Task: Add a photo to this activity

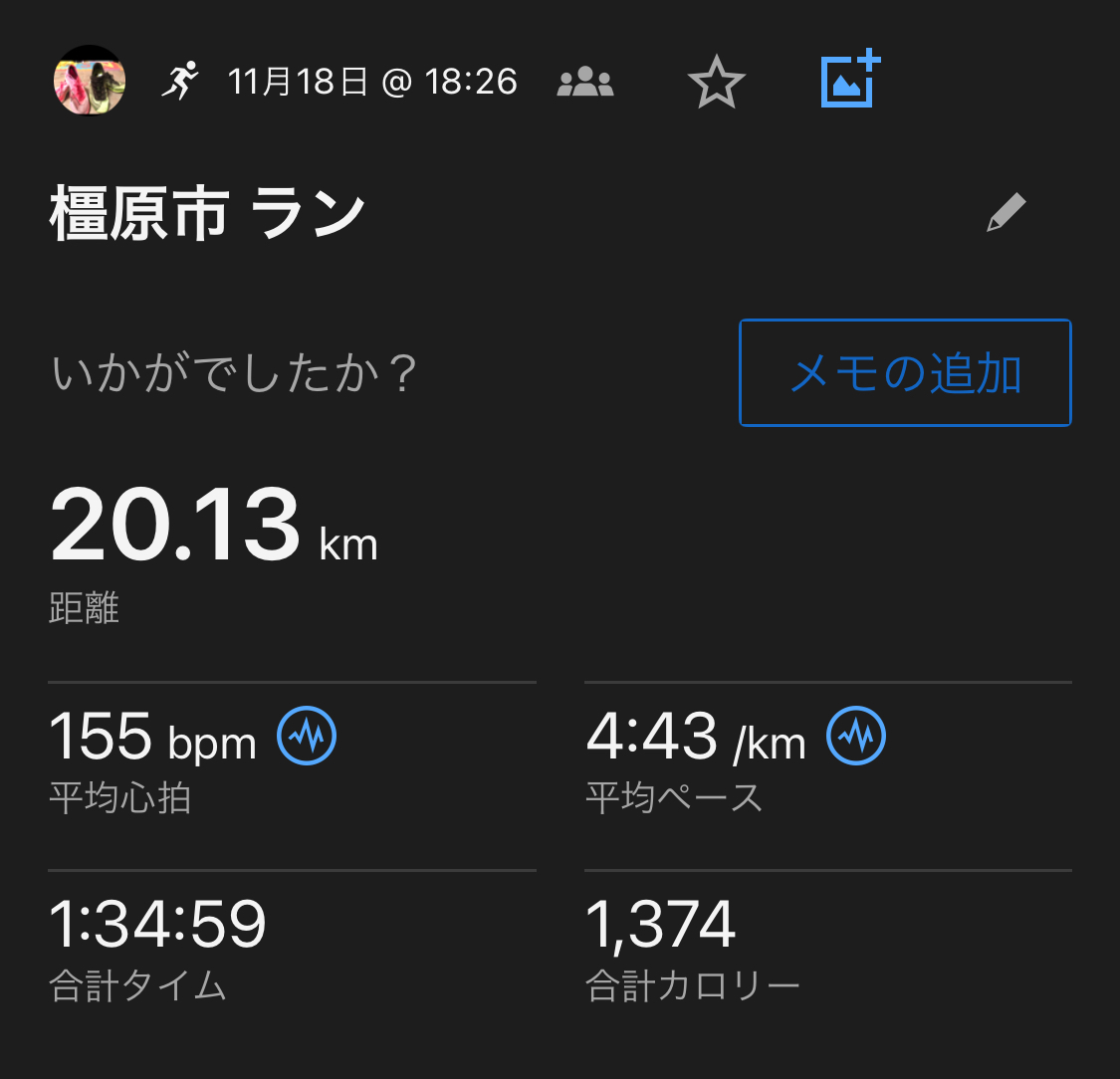Action: (x=850, y=78)
